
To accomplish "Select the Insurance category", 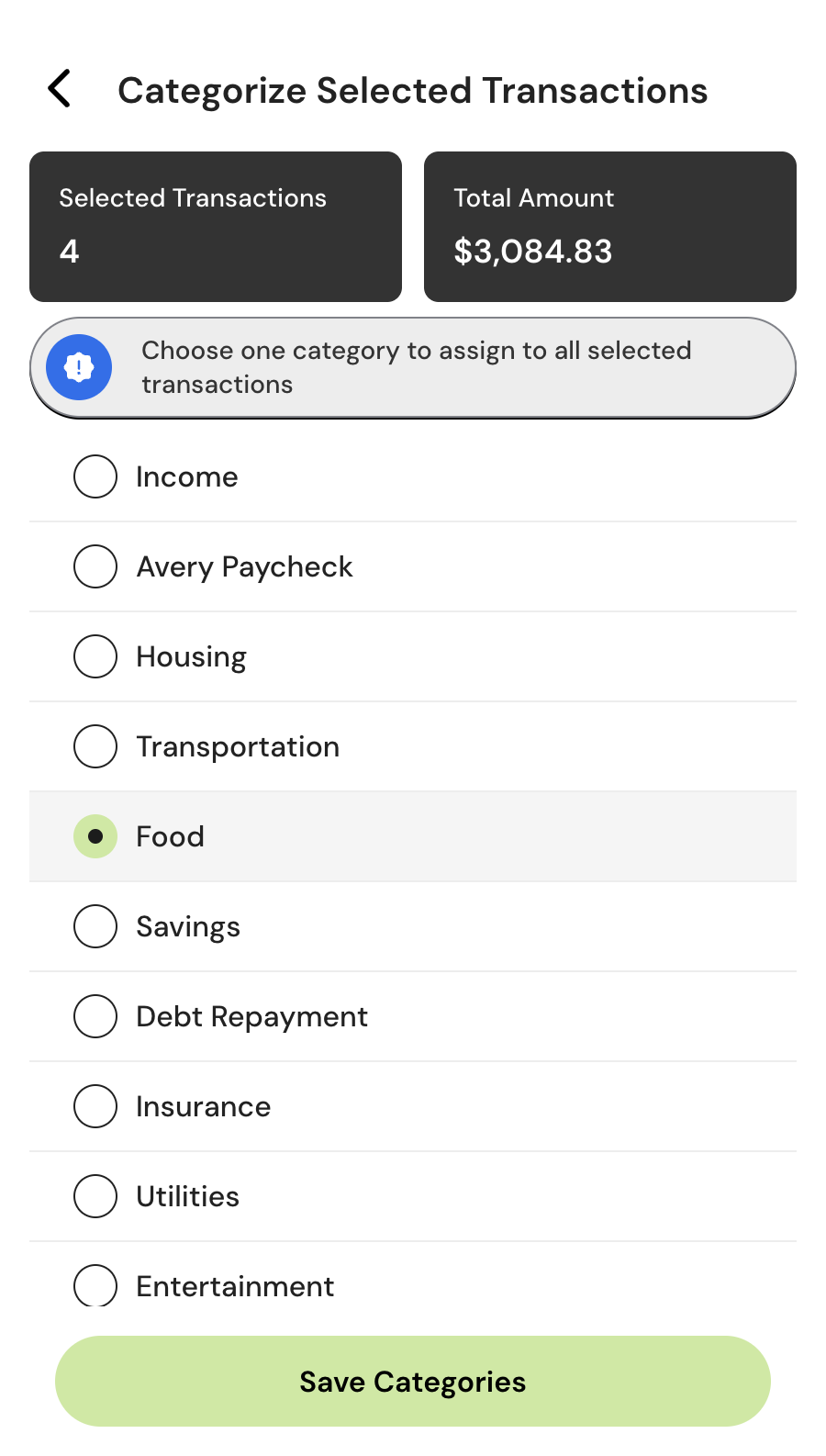I will 95,1106.
